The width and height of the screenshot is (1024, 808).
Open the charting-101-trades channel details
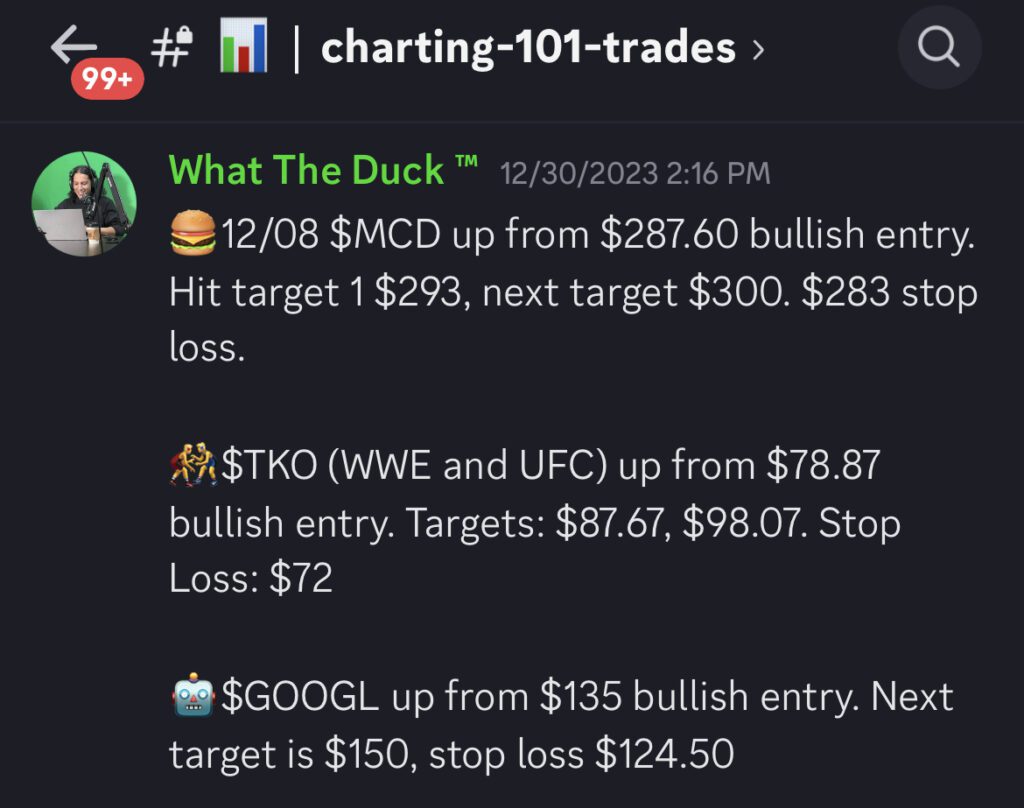click(x=528, y=49)
